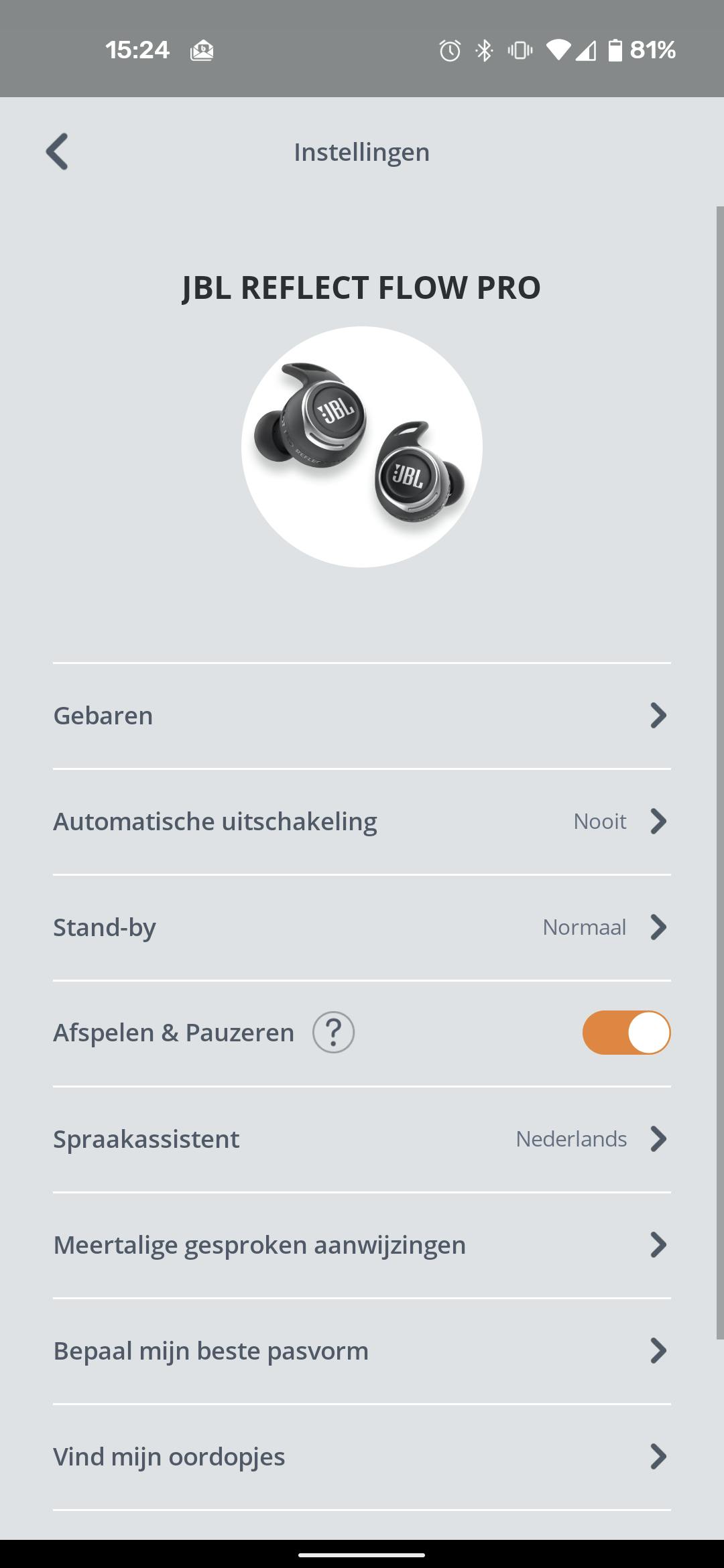Disable Afspelen & Pauzeren toggle
The image size is (724, 1568).
pos(626,1033)
